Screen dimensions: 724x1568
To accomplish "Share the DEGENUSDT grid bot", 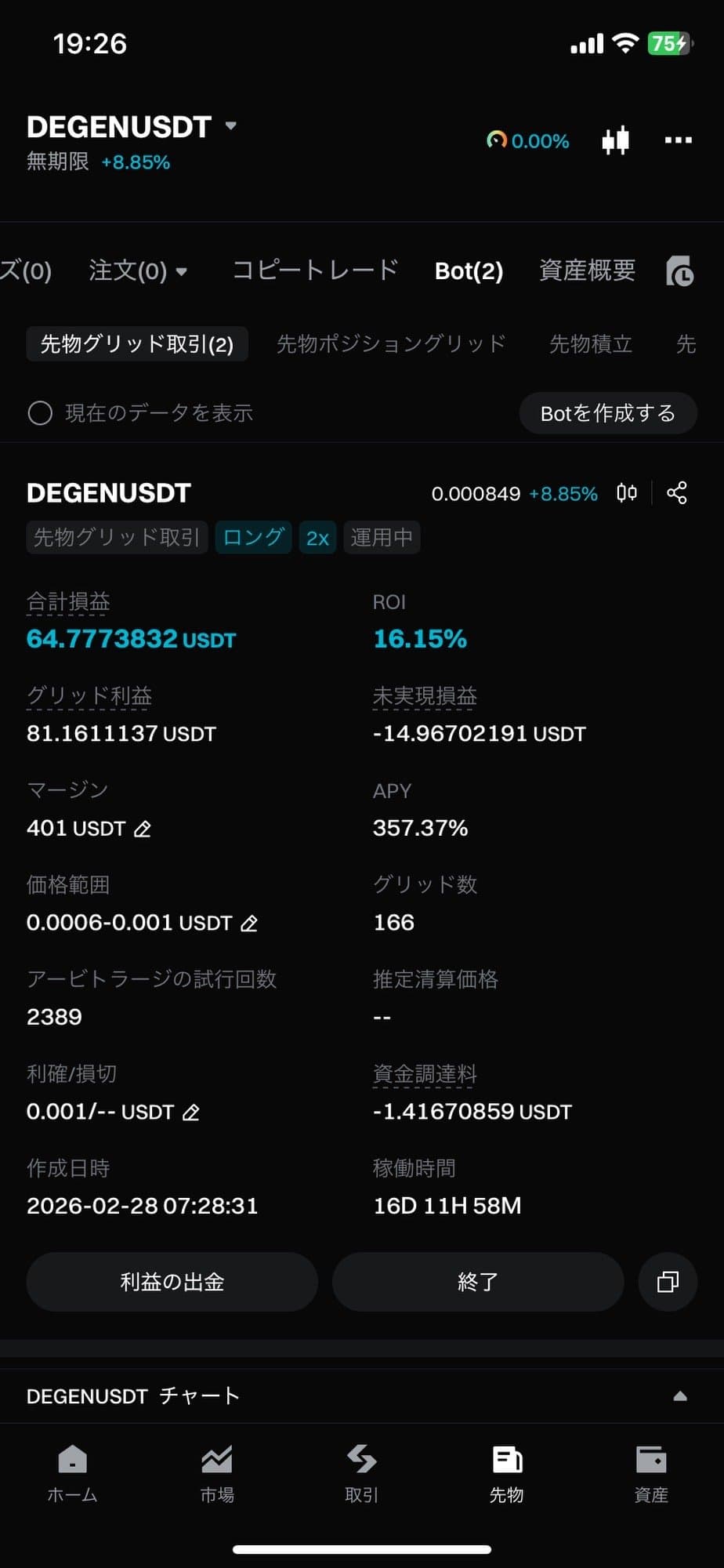I will (676, 493).
